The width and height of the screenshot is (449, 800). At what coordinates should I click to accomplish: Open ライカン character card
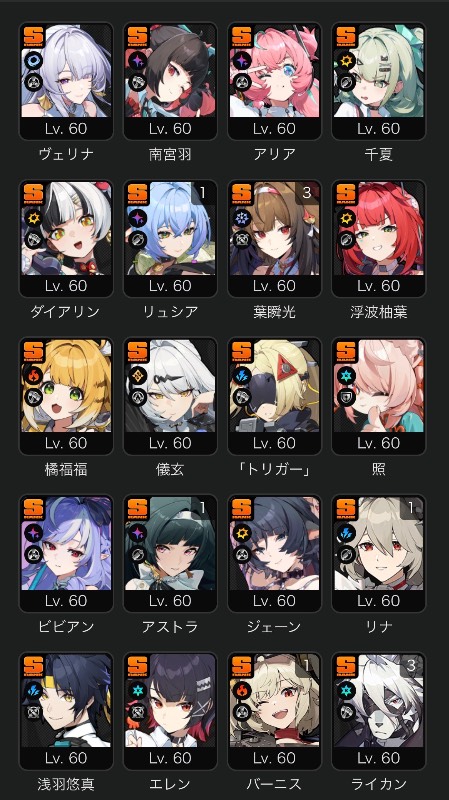click(x=379, y=711)
